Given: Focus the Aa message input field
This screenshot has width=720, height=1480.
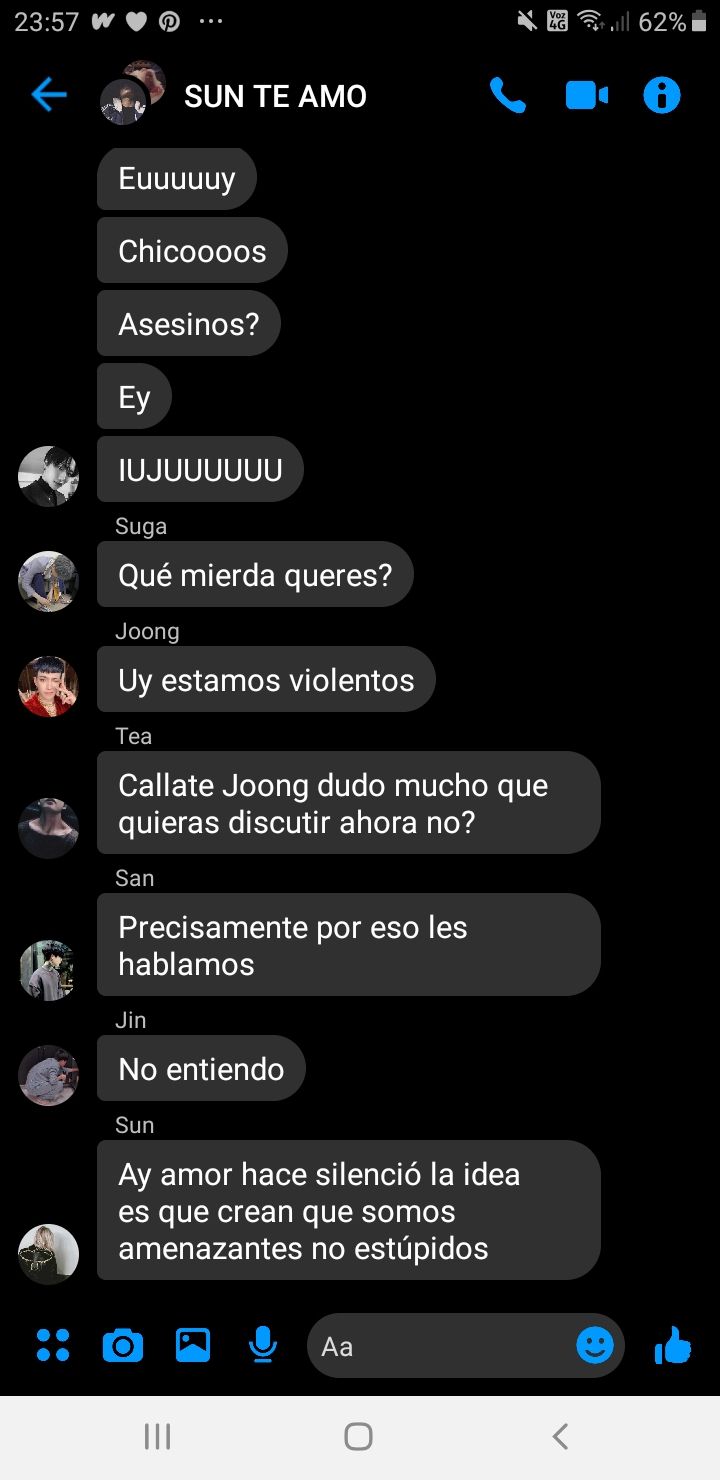Looking at the screenshot, I should tap(440, 1347).
